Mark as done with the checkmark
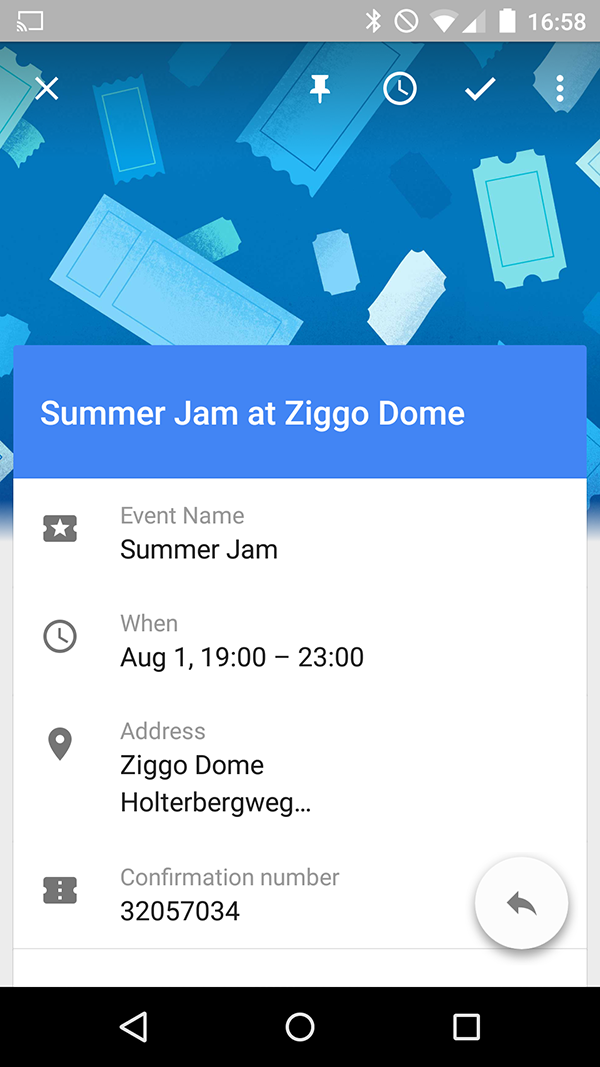The height and width of the screenshot is (1067, 600). click(480, 88)
